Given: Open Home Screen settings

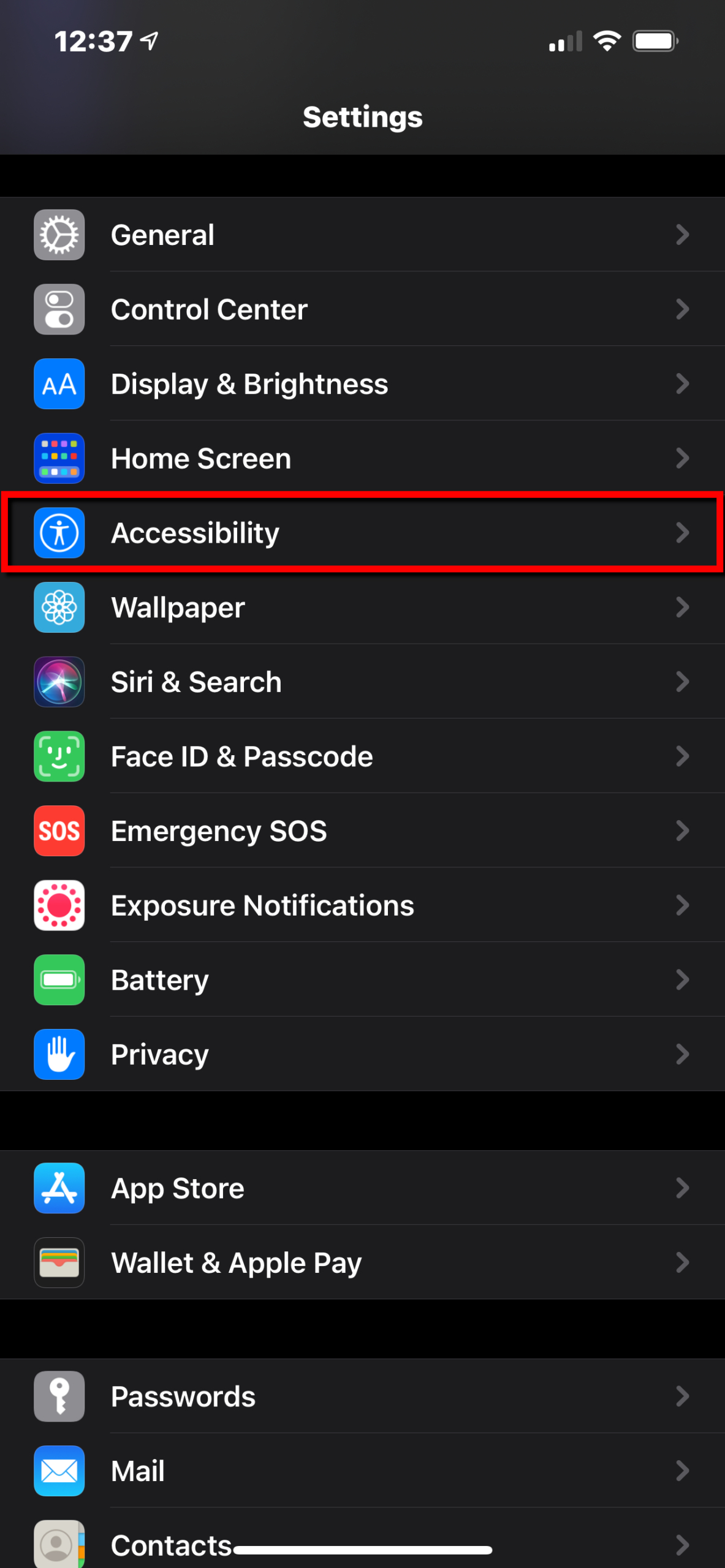Looking at the screenshot, I should [362, 458].
